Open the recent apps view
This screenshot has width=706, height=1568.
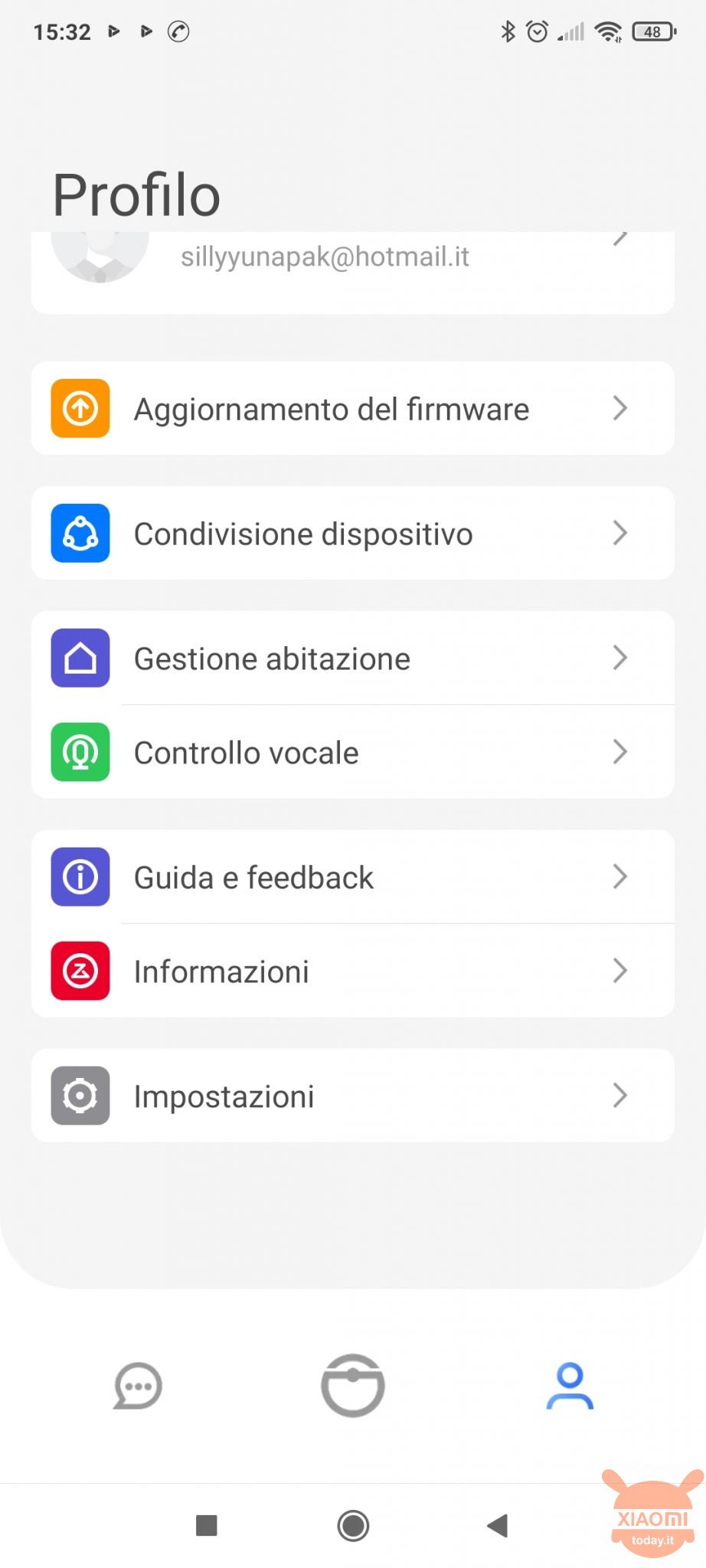pyautogui.click(x=207, y=1525)
